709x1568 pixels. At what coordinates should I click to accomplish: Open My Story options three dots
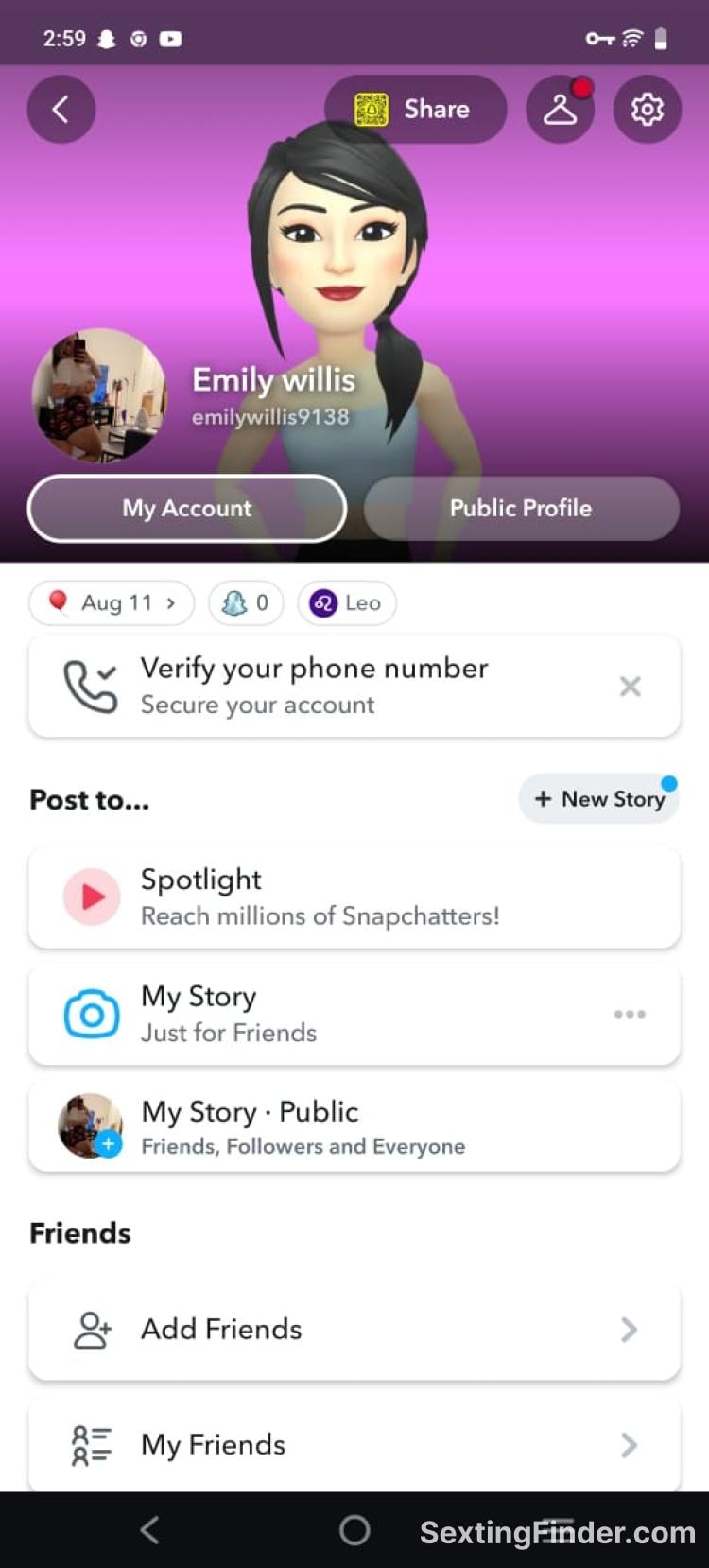(630, 1014)
